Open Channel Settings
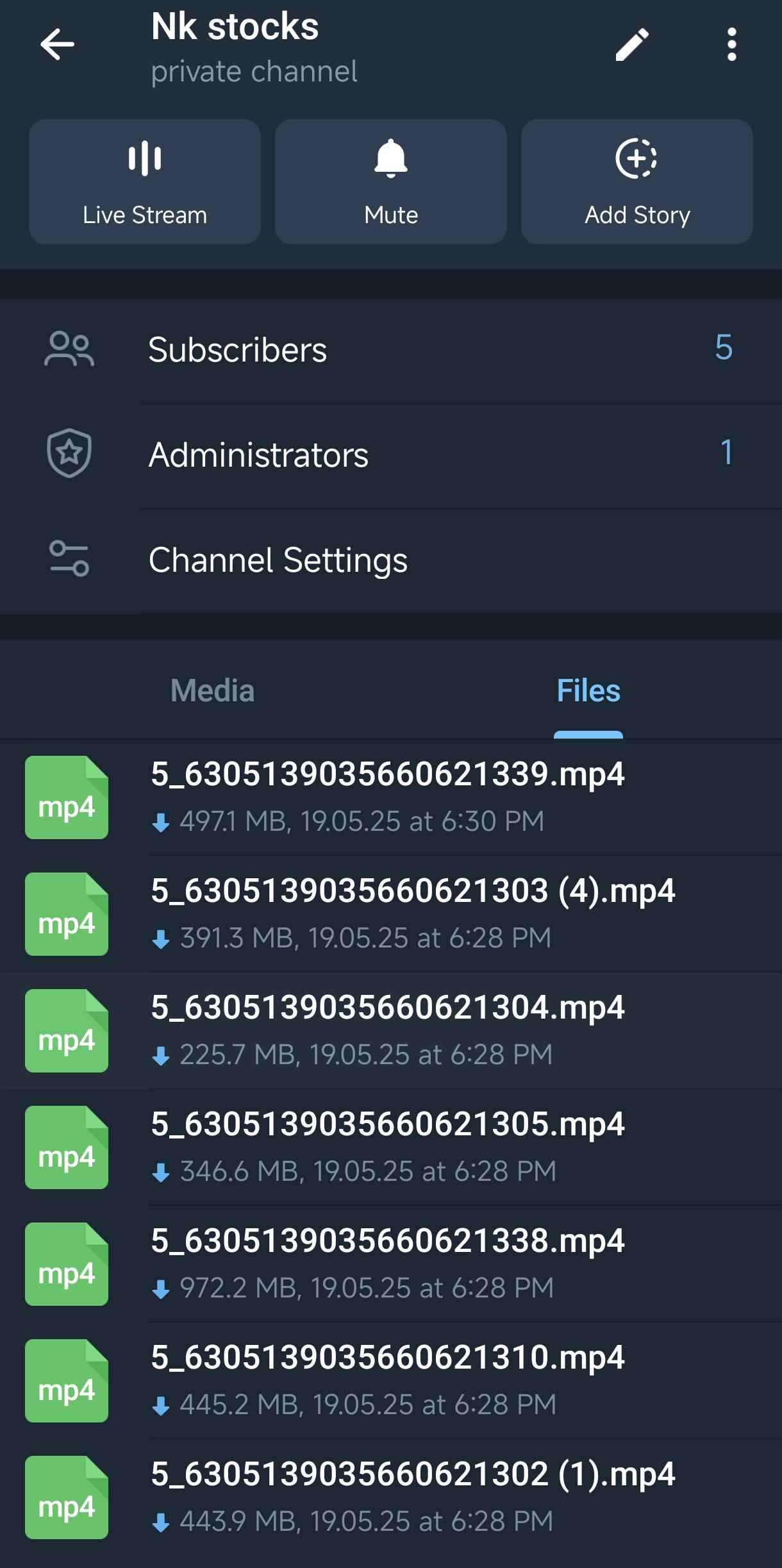This screenshot has width=782, height=1568. pyautogui.click(x=391, y=560)
